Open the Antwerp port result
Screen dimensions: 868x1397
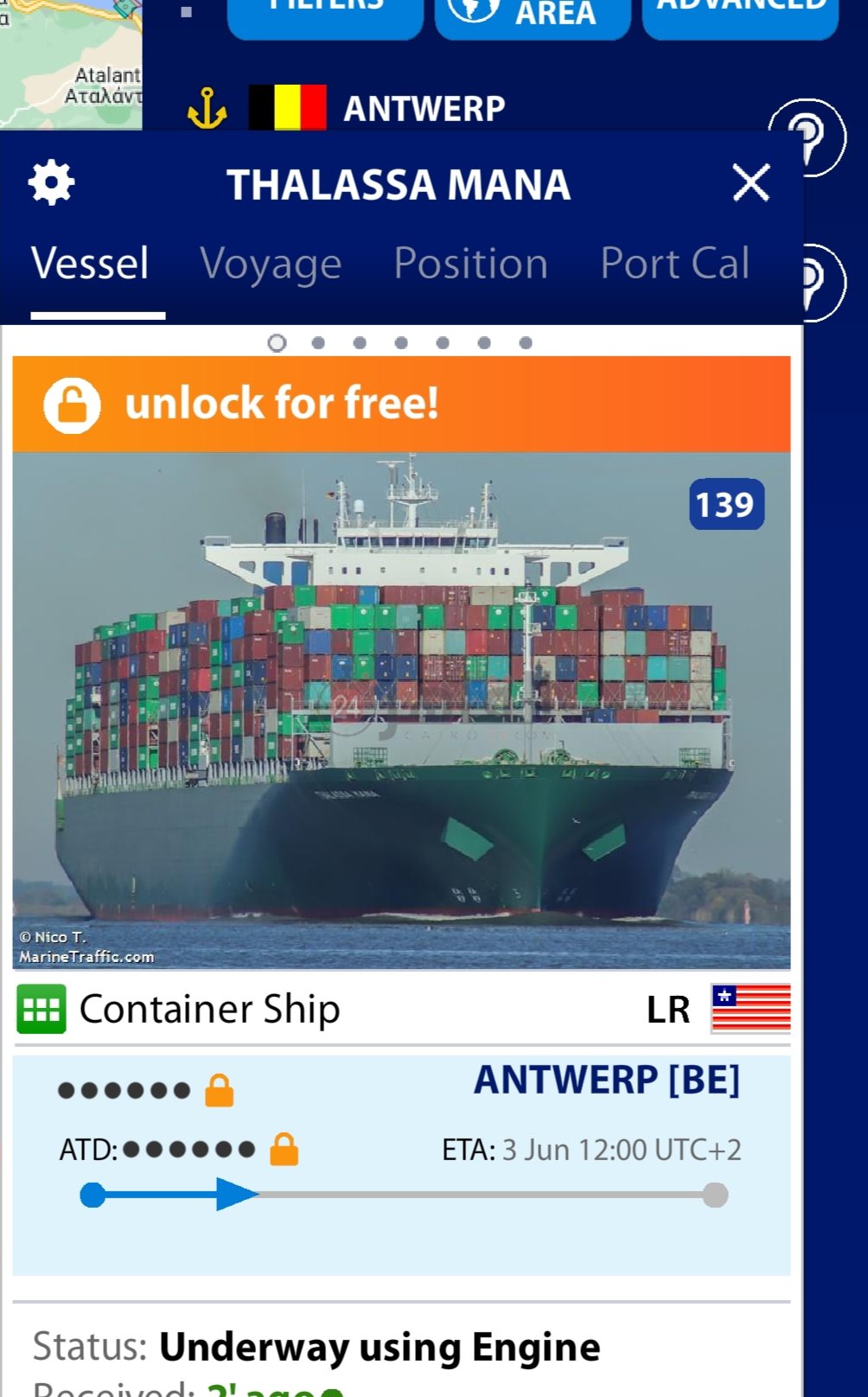pyautogui.click(x=424, y=109)
